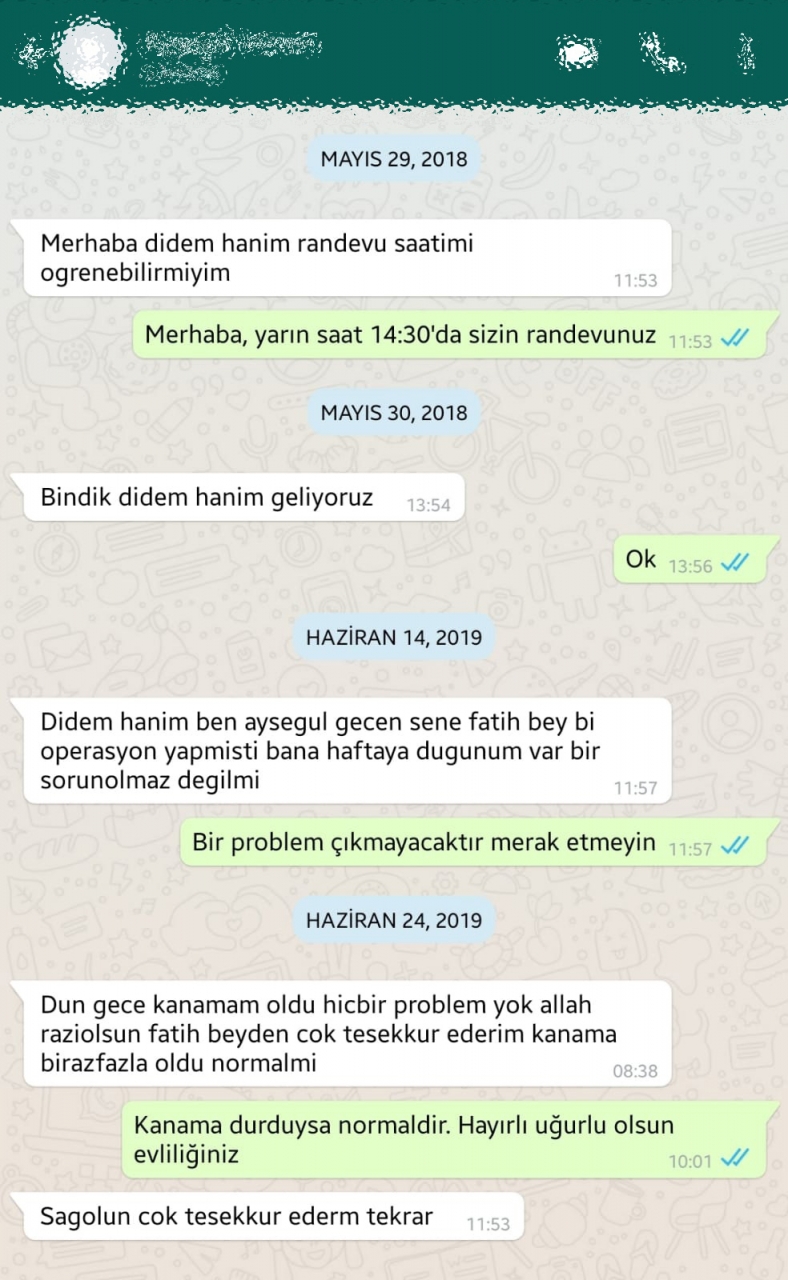The width and height of the screenshot is (788, 1280).
Task: Go back to the chat list
Action: pyautogui.click(x=30, y=54)
